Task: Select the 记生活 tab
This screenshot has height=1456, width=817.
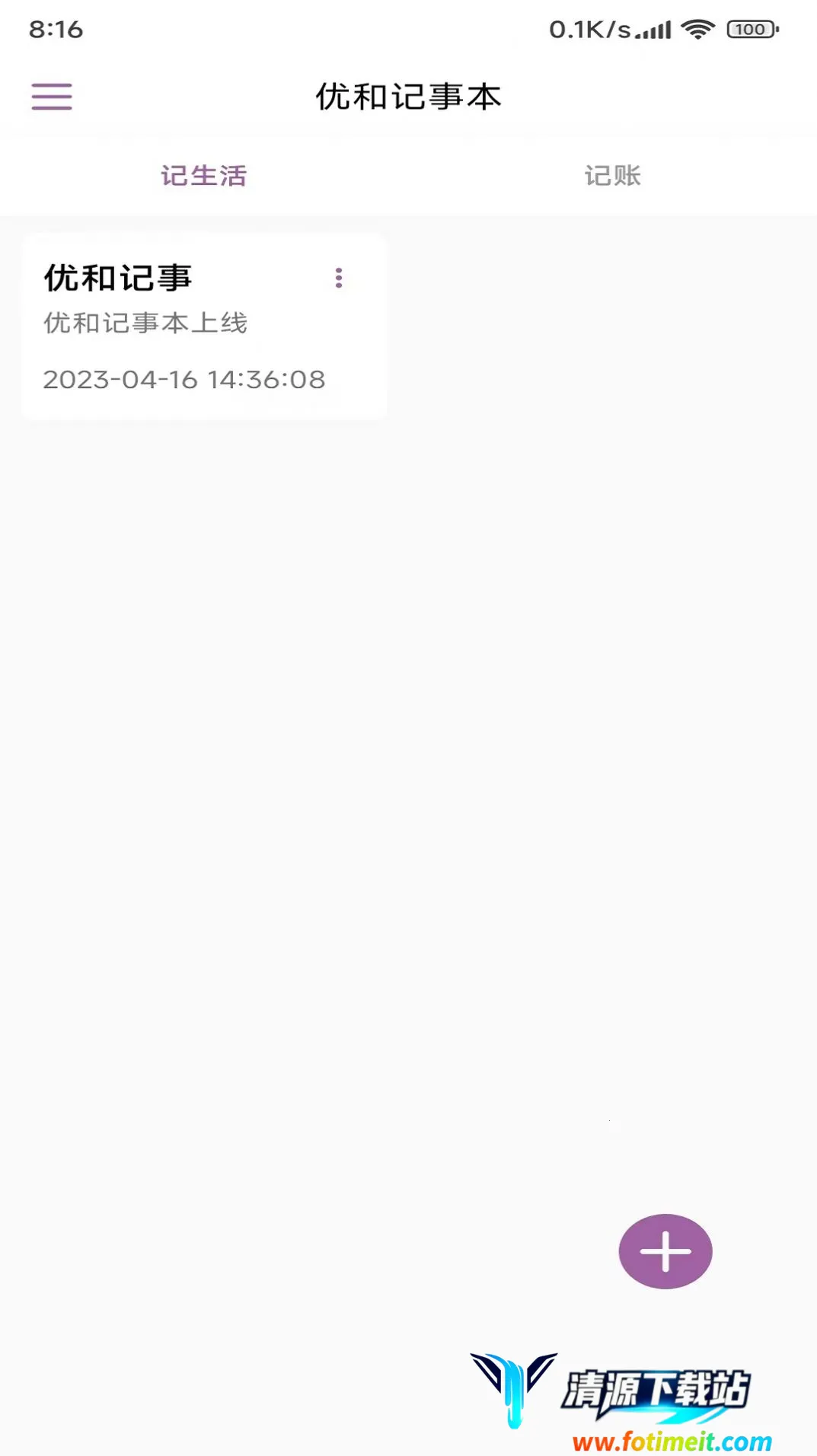Action: click(x=204, y=176)
